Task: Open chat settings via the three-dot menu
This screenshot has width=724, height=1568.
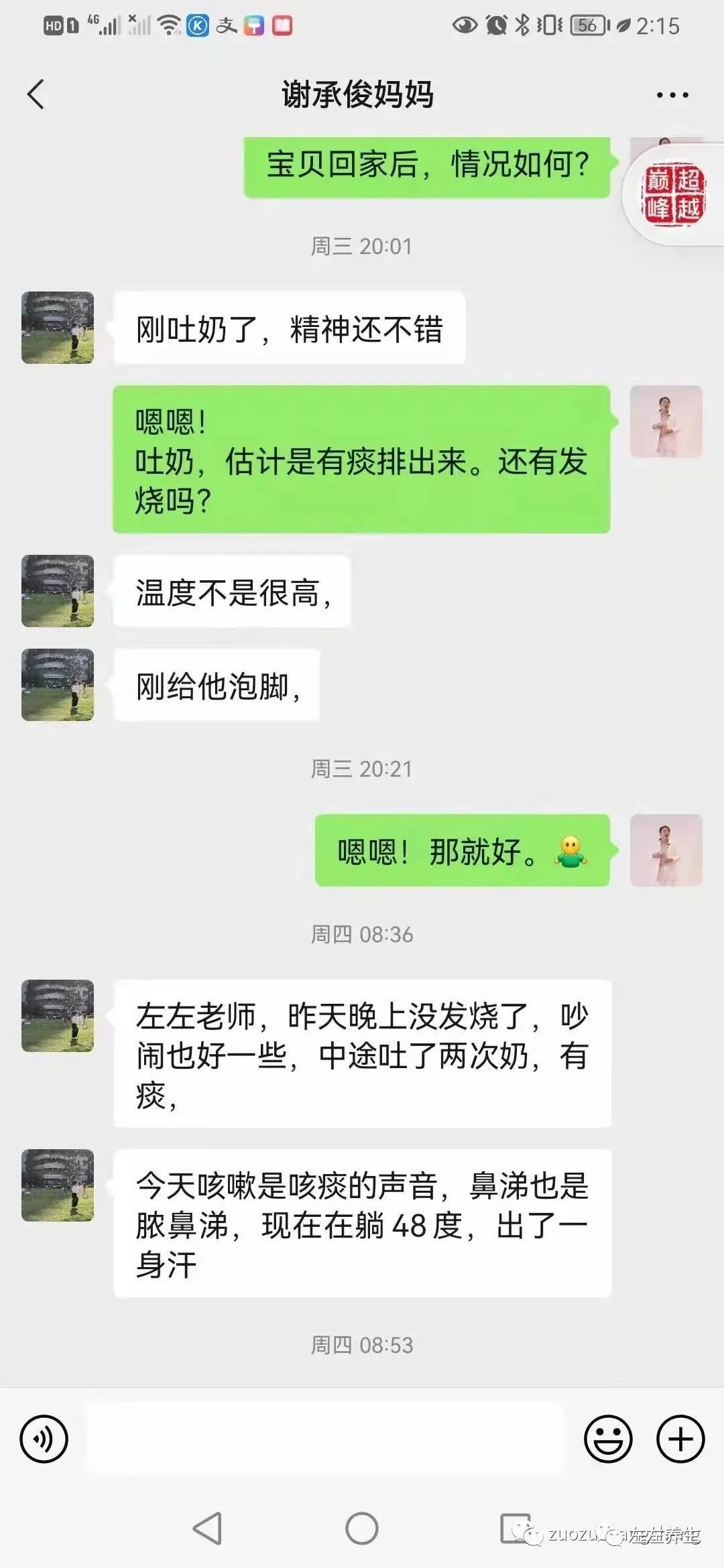Action: 673,94
